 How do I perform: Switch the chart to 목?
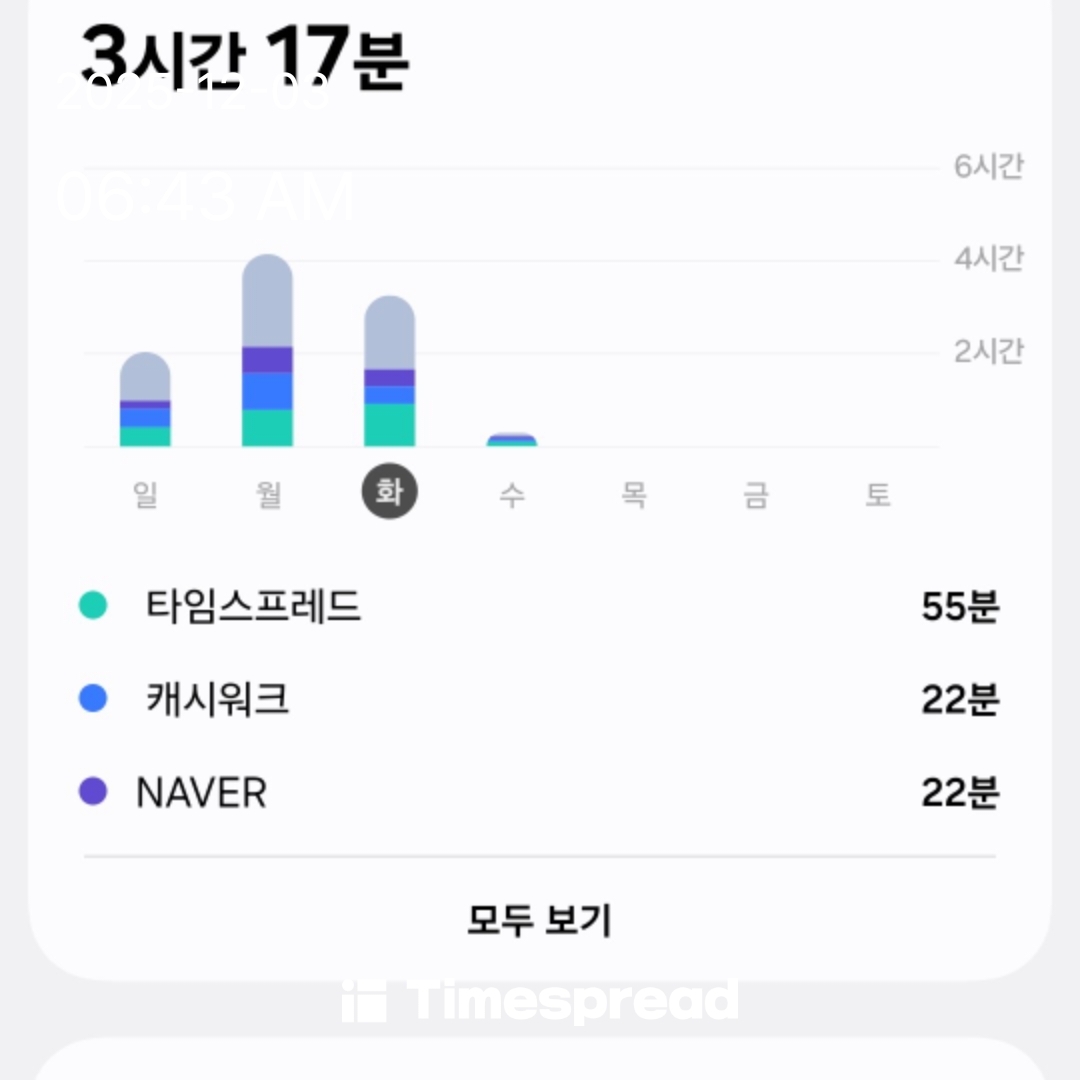(x=634, y=494)
